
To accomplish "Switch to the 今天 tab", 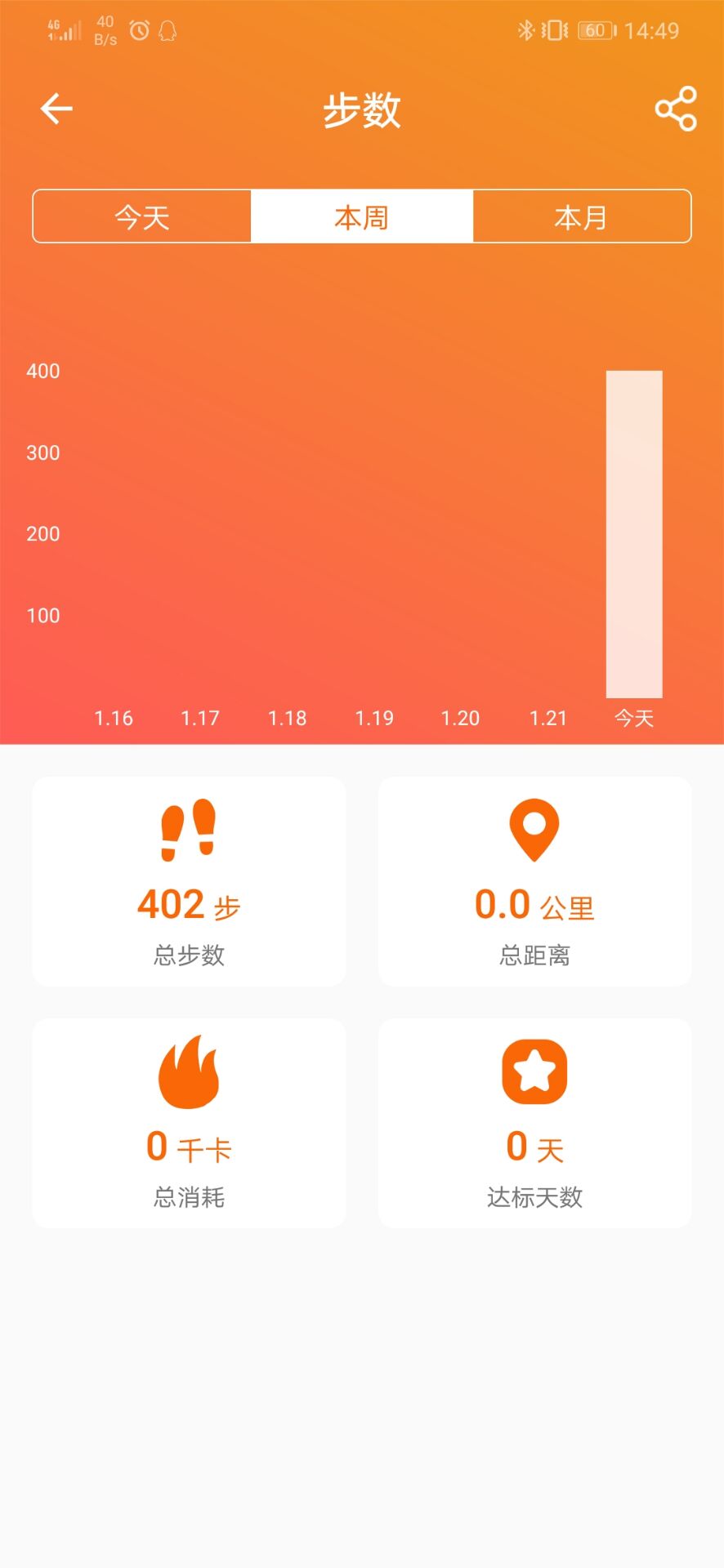I will (x=141, y=216).
